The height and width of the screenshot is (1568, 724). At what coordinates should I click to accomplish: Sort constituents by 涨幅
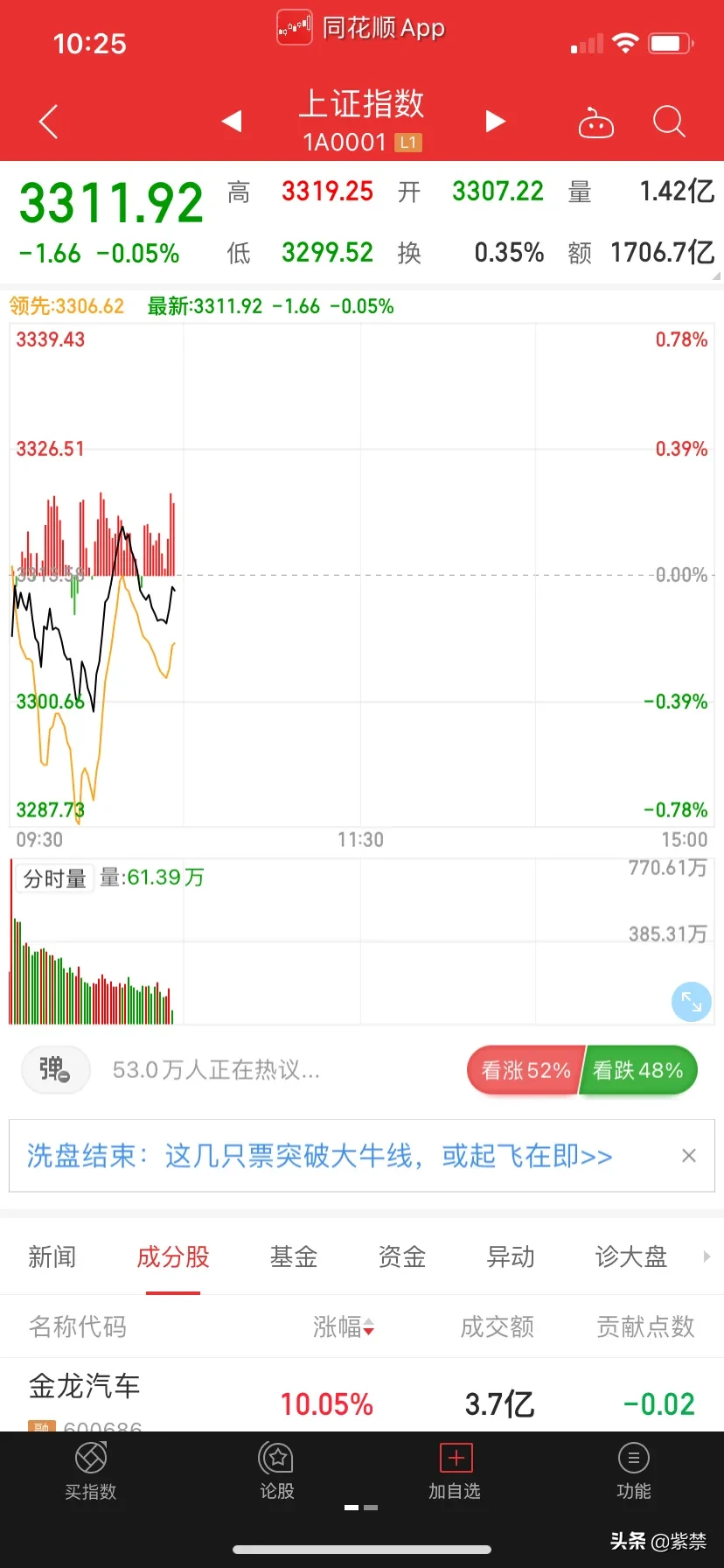pyautogui.click(x=343, y=1326)
